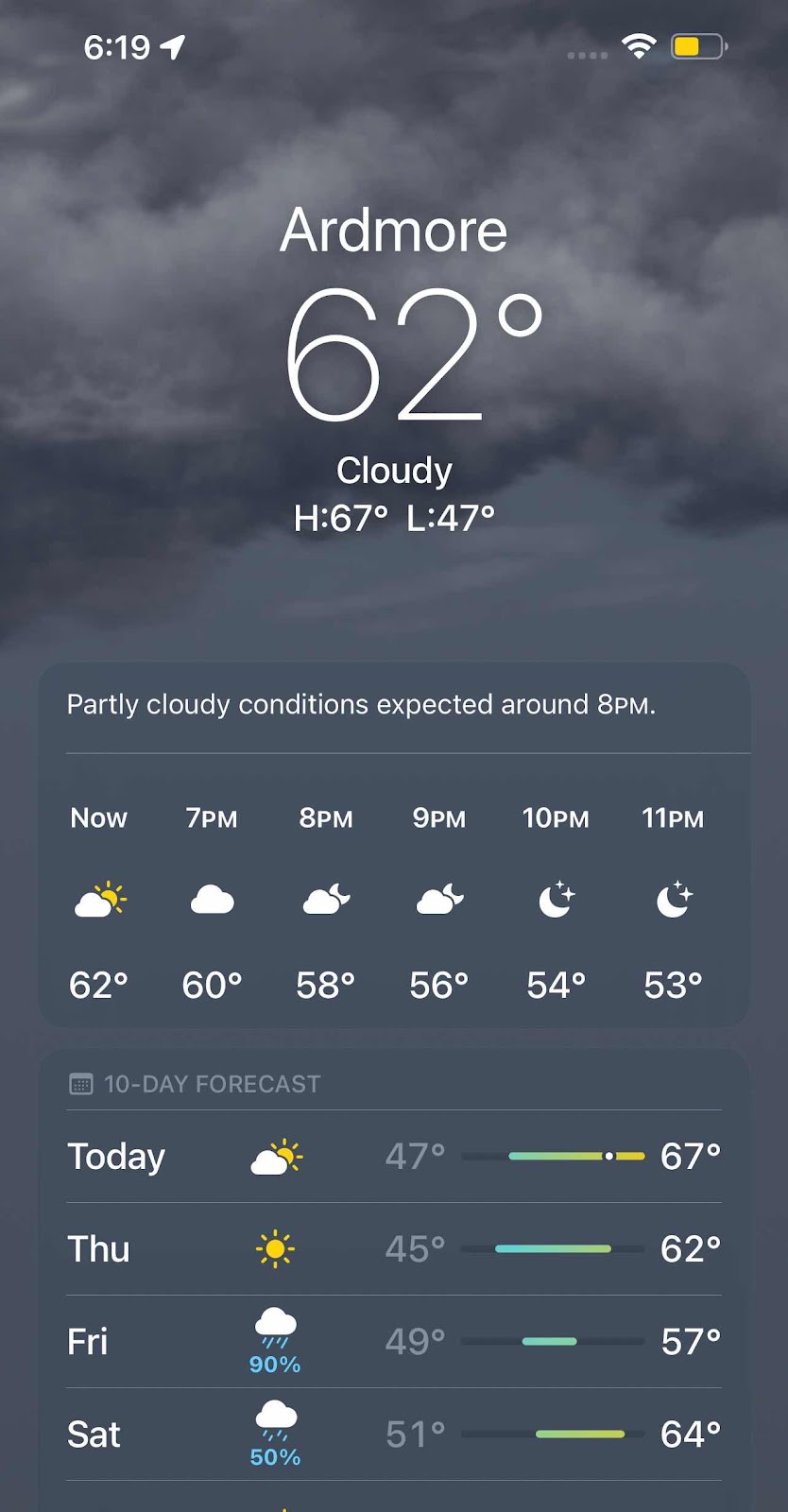Open Thu forecast details
788x1512 pixels.
pos(393,1249)
